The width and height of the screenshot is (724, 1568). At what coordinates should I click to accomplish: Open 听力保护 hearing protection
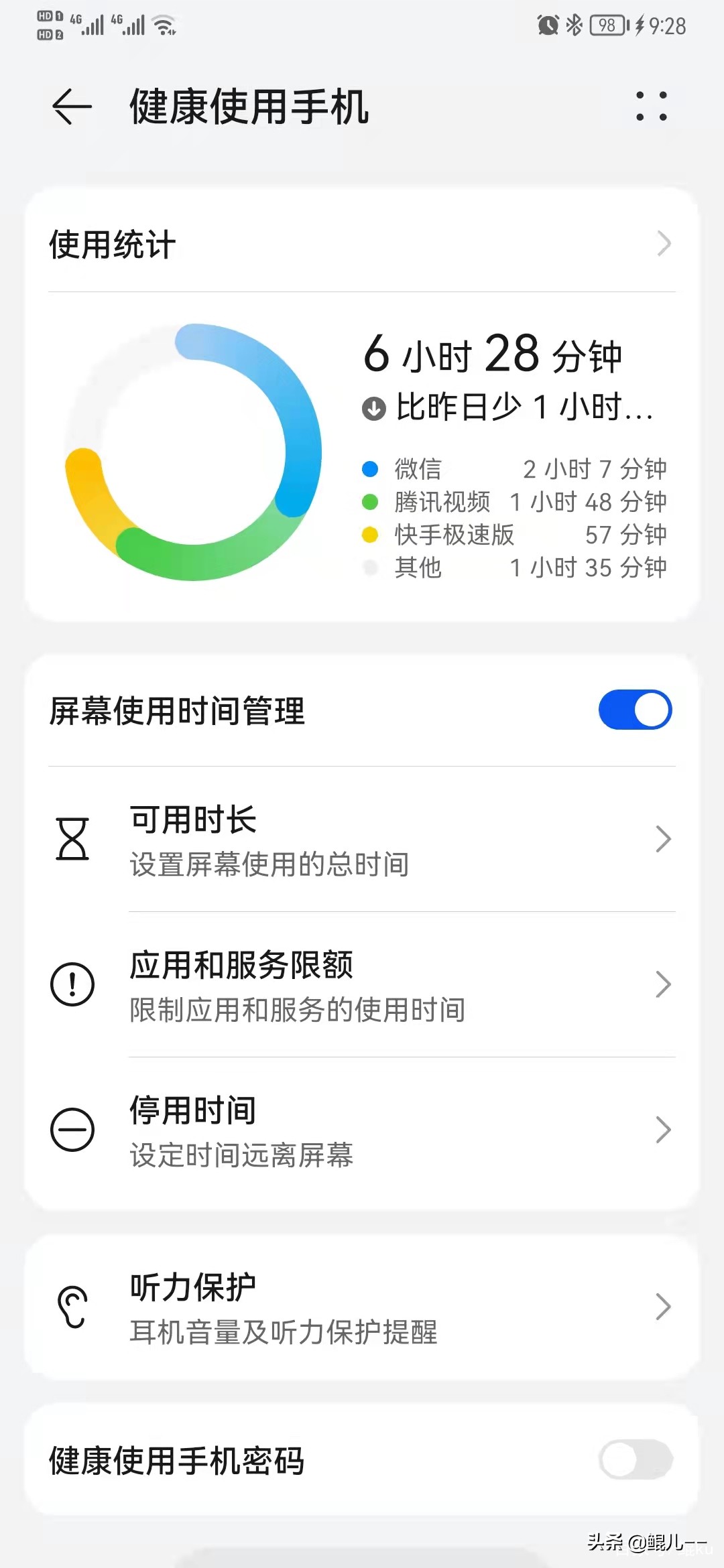pos(362,1307)
